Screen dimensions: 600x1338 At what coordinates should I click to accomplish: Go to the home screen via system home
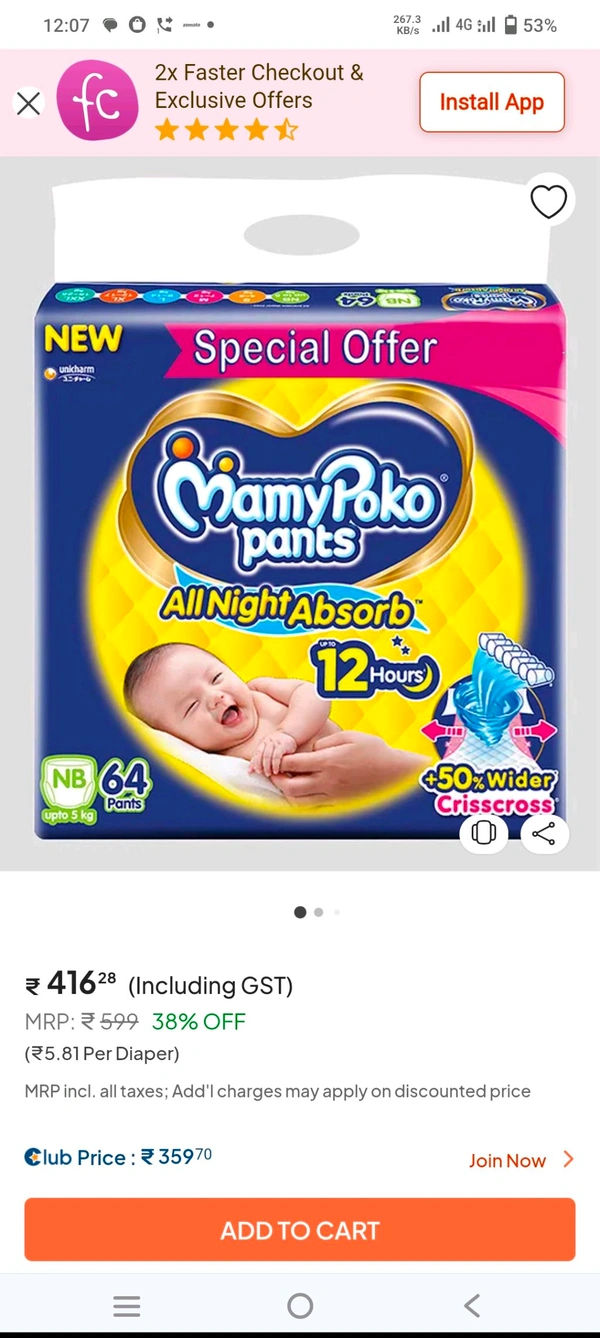300,1305
